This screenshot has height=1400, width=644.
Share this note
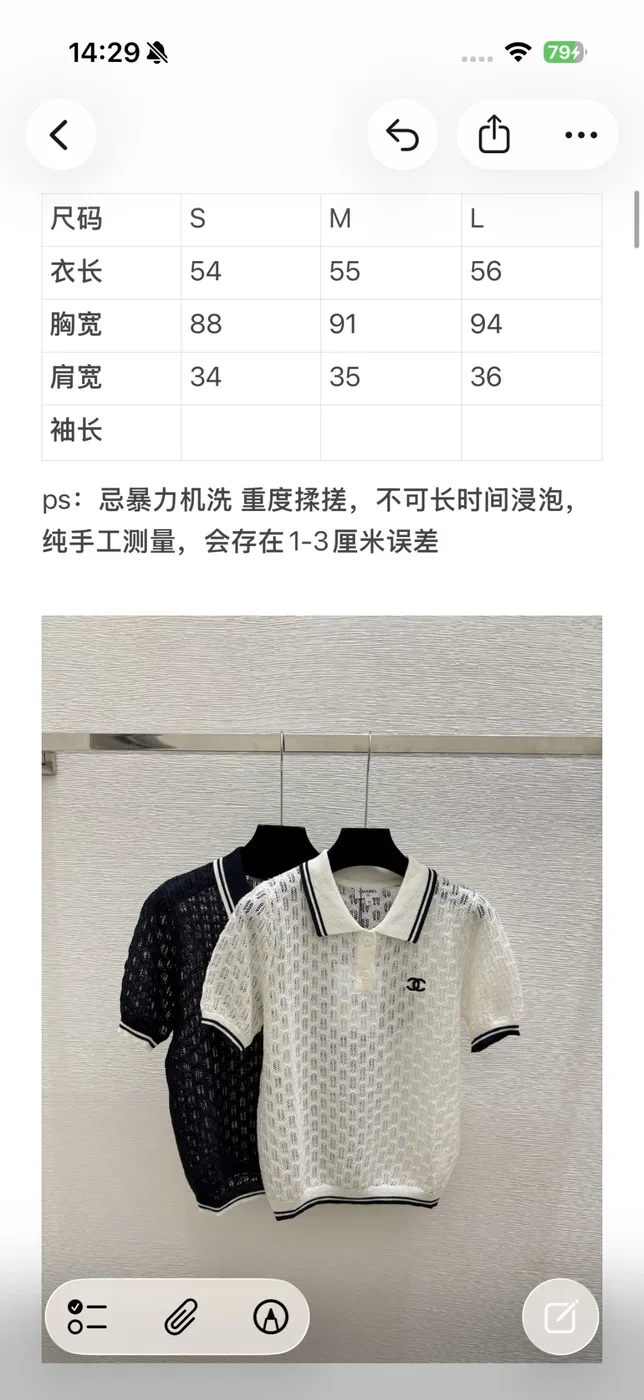[494, 135]
